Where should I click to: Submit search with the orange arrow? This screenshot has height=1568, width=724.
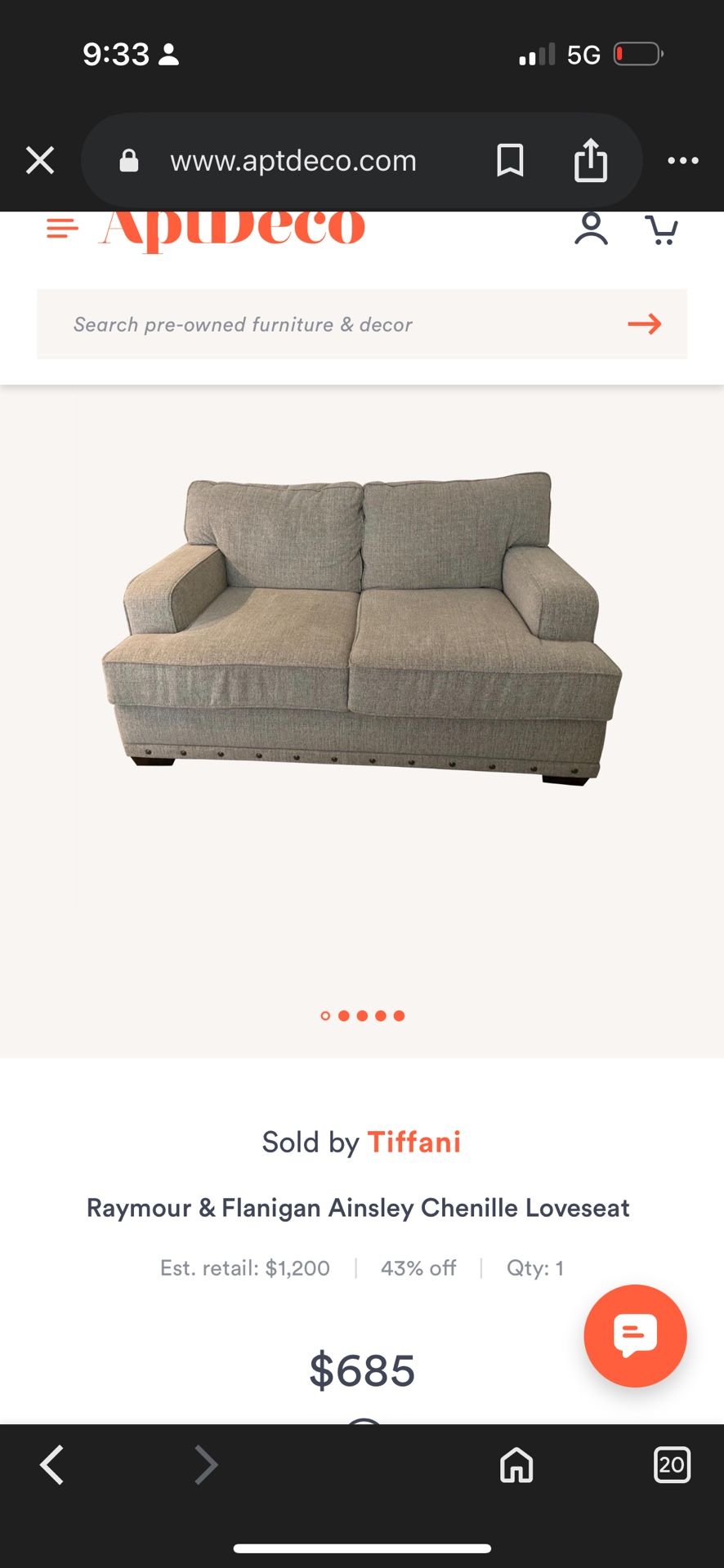644,324
